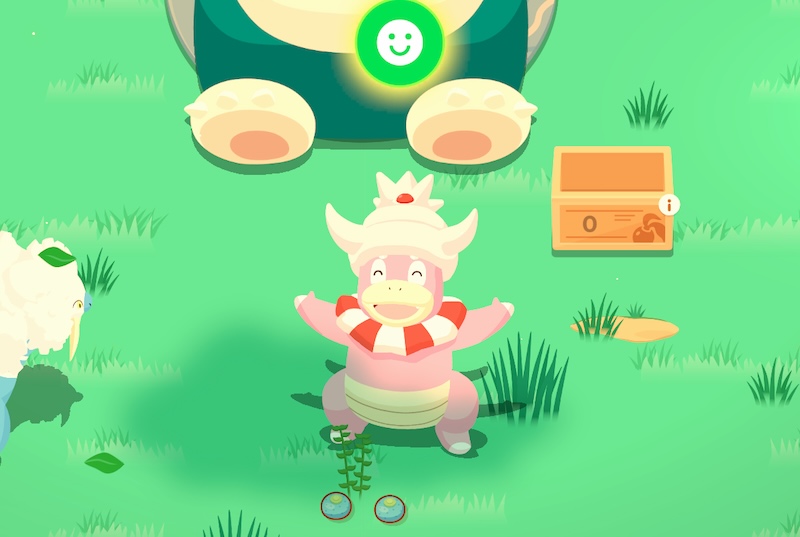Viewport: 800px width, 537px height.
Task: Open the info icon on the orange ingredient box
Action: coord(669,204)
